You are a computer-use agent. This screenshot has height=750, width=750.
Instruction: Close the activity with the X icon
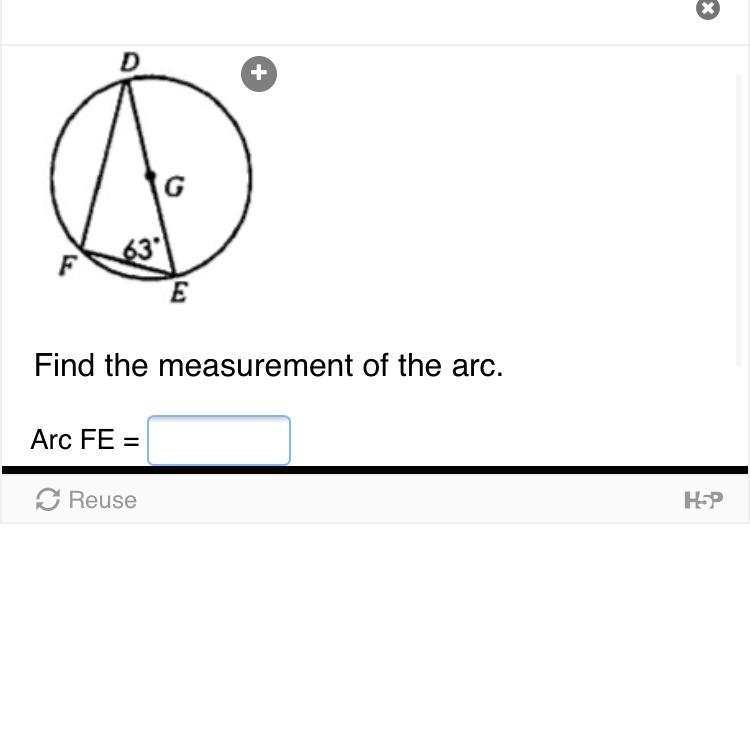click(x=707, y=9)
